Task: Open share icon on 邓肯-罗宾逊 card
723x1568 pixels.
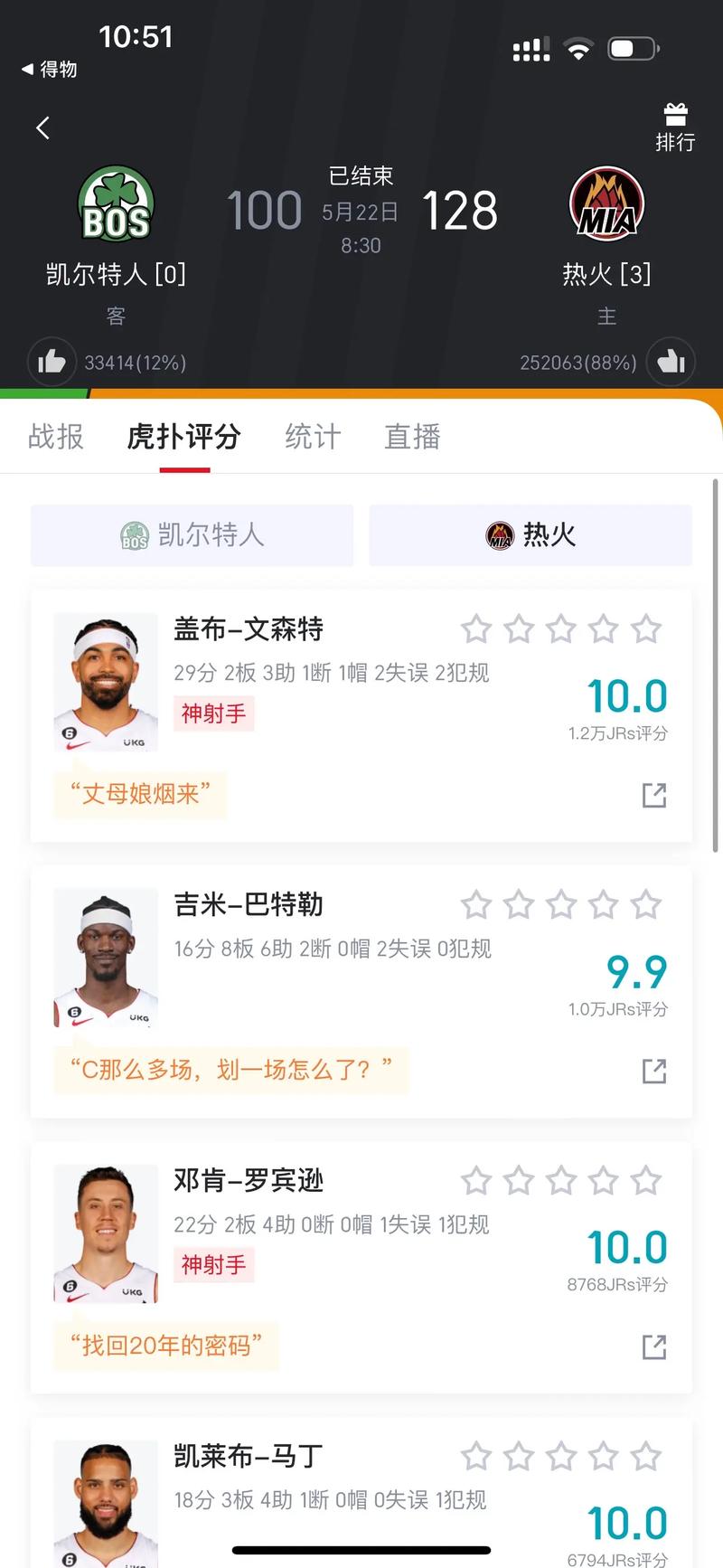Action: pyautogui.click(x=653, y=1346)
